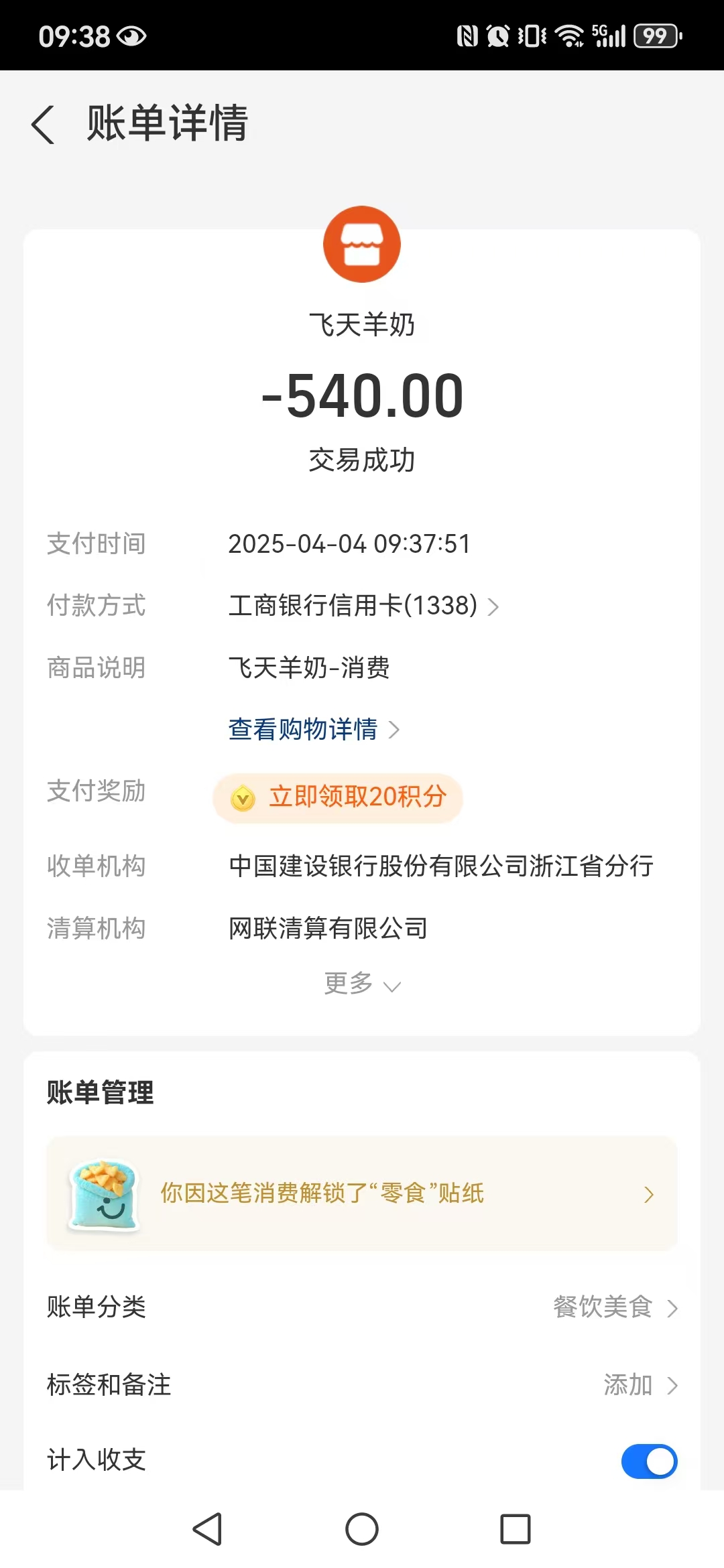The width and height of the screenshot is (724, 1568).
Task: Go back from the 账单详情 page
Action: pos(43,125)
